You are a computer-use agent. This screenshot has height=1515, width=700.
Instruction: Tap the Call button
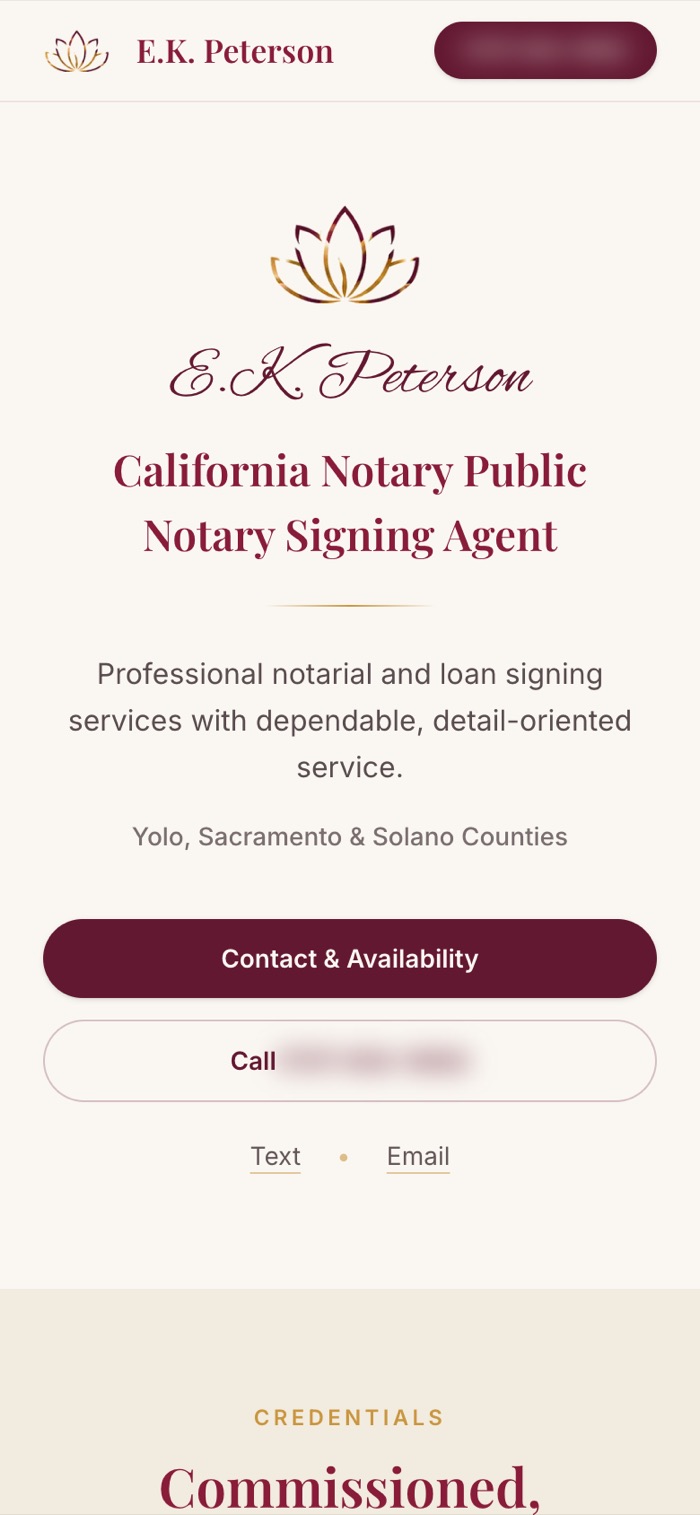coord(350,1061)
